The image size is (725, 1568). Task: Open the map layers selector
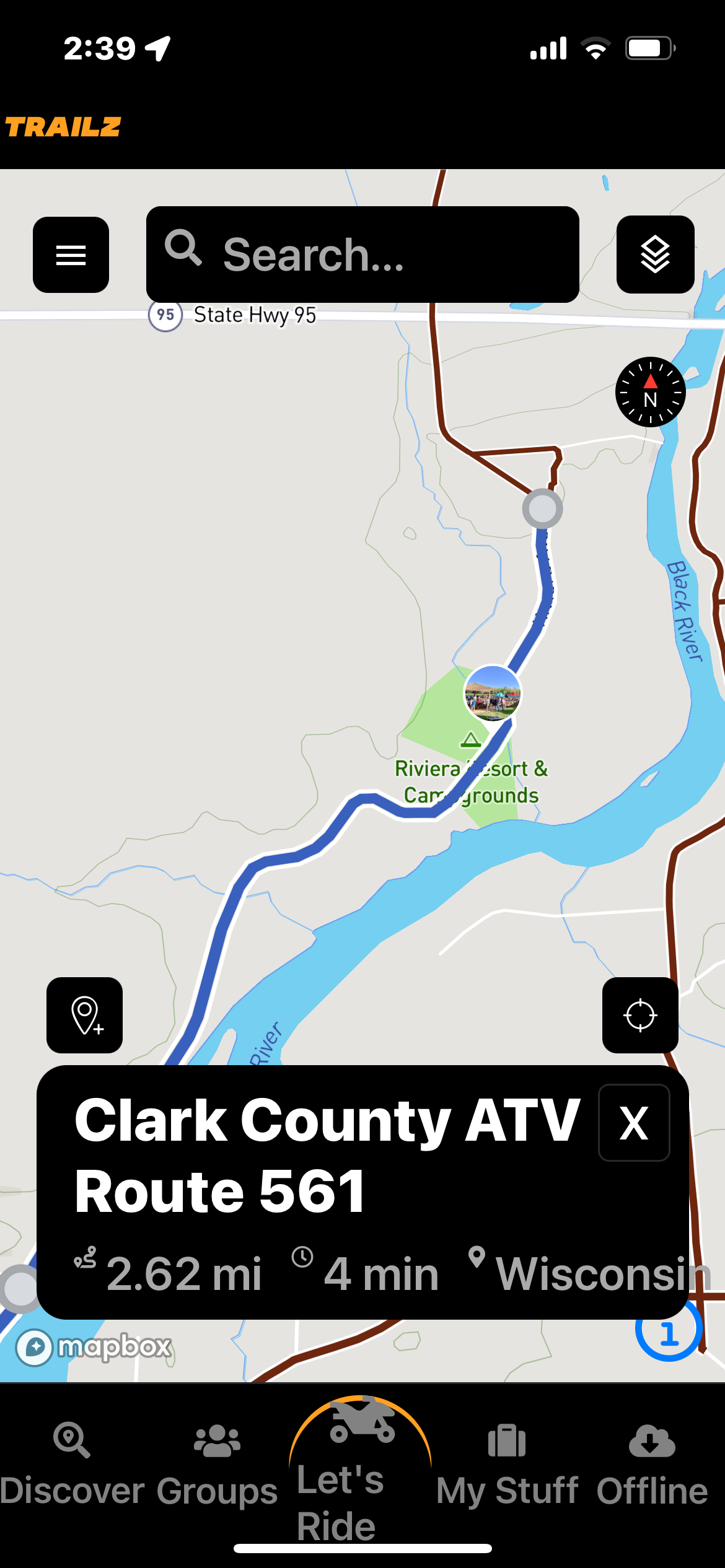tap(655, 255)
